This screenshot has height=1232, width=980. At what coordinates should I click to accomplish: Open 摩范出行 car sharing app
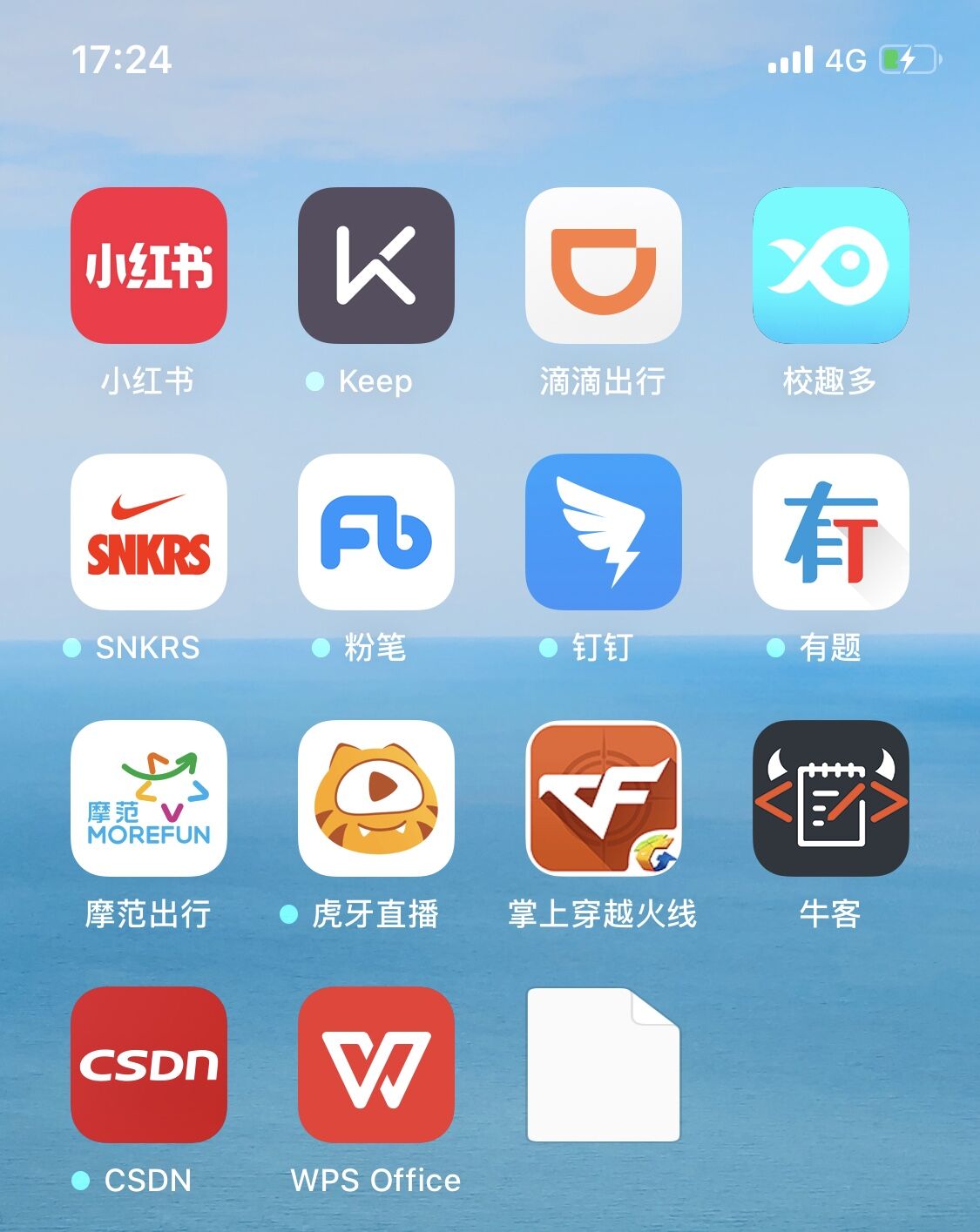pyautogui.click(x=148, y=798)
